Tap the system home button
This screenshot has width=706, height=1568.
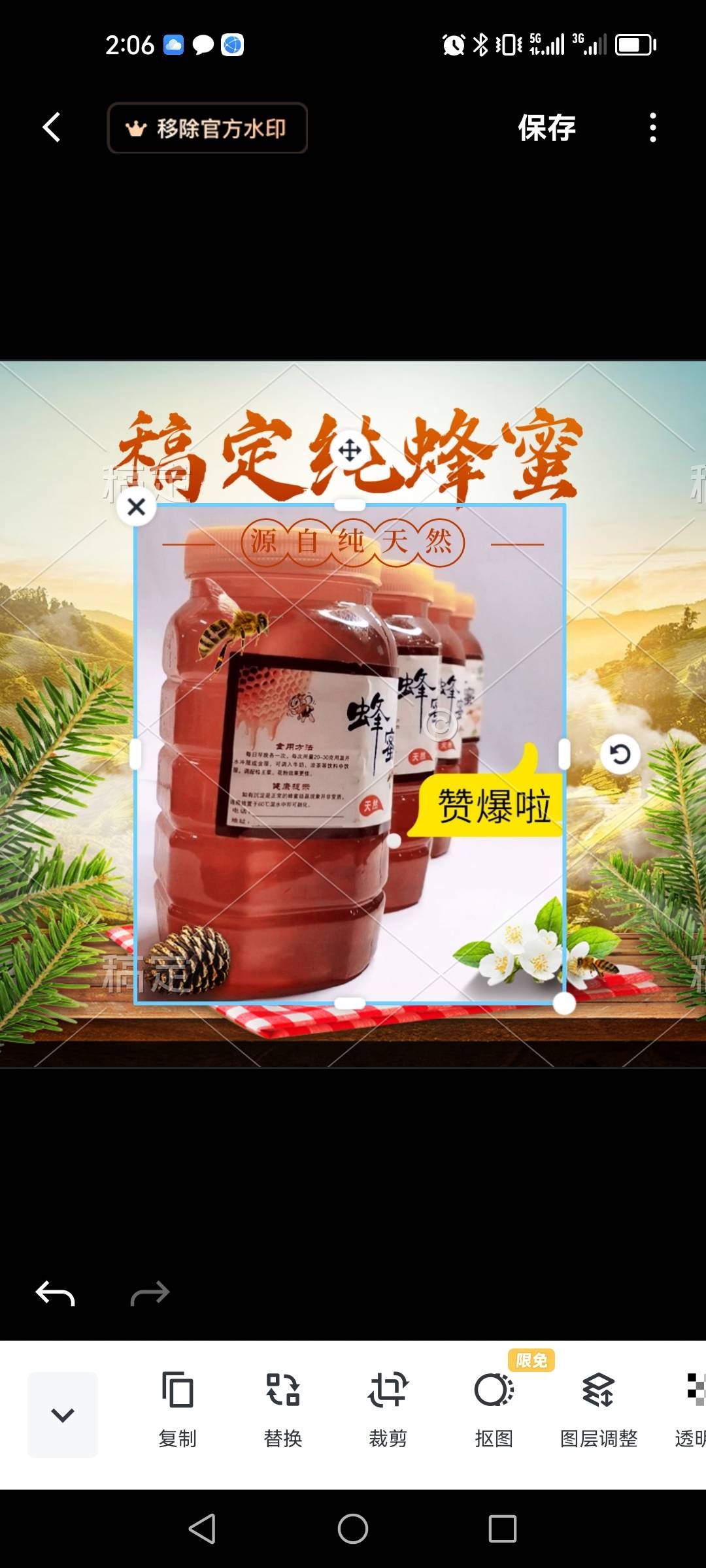pos(353,1529)
